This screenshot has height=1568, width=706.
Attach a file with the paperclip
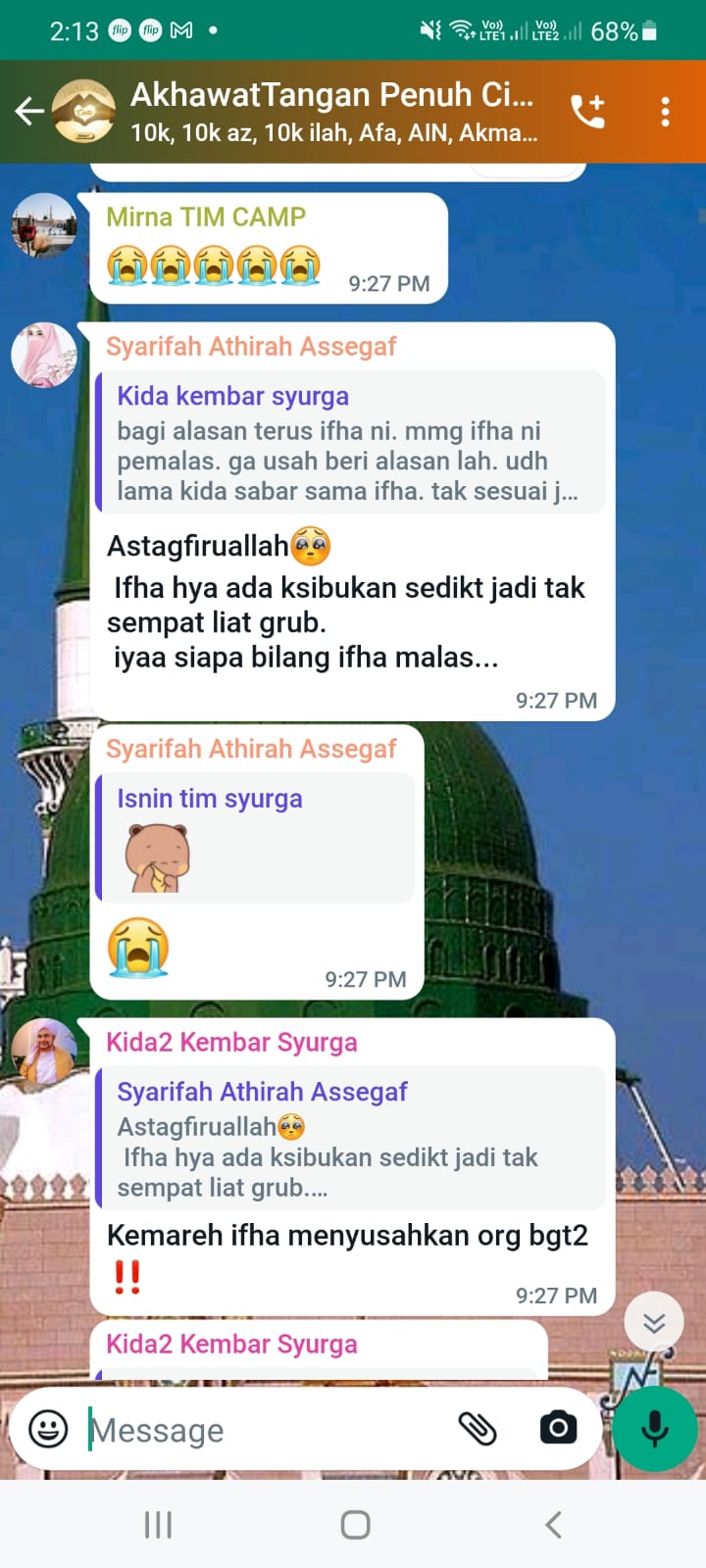pos(478,1429)
